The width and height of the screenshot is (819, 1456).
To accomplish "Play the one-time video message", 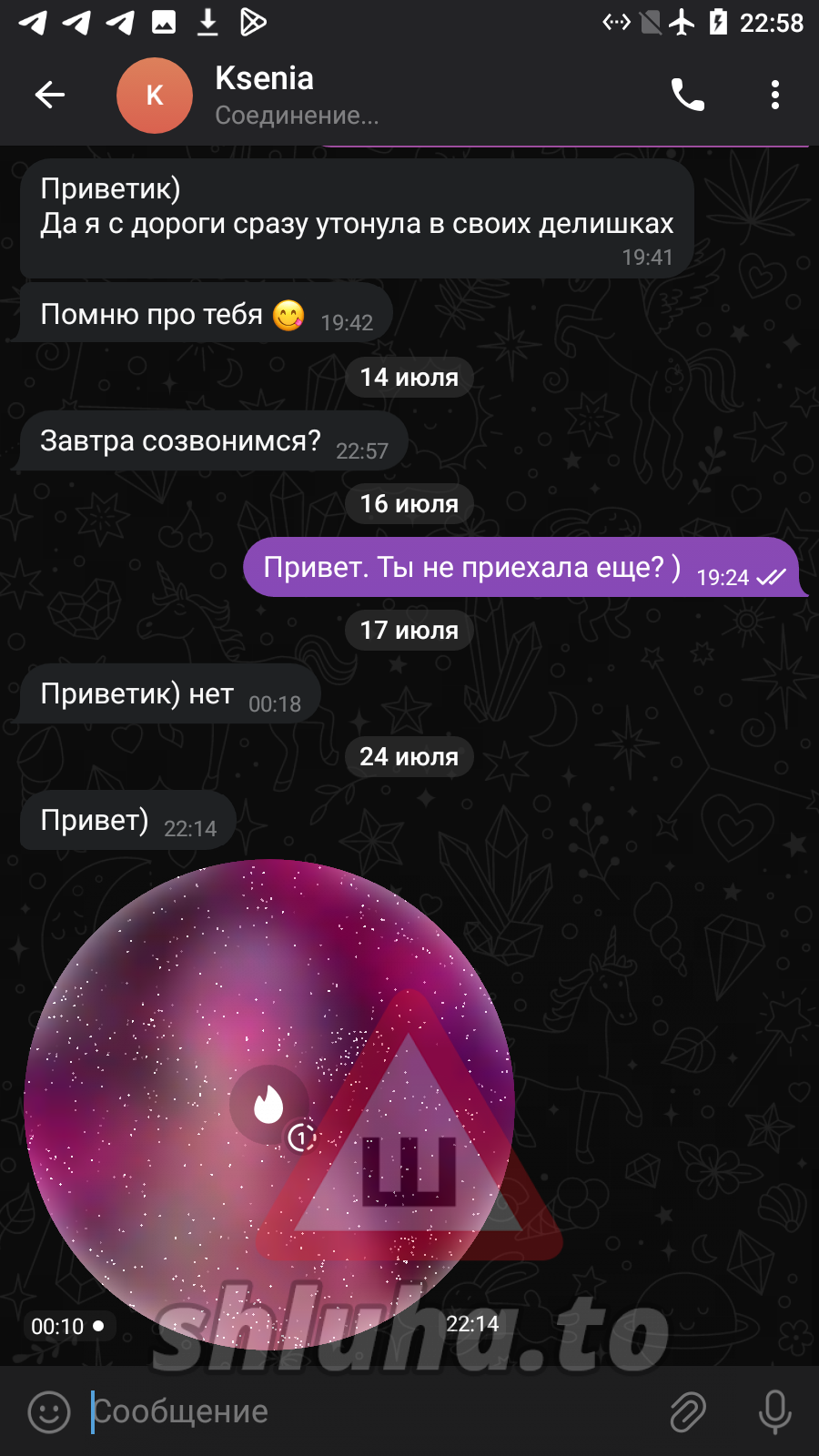I will pyautogui.click(x=269, y=1105).
